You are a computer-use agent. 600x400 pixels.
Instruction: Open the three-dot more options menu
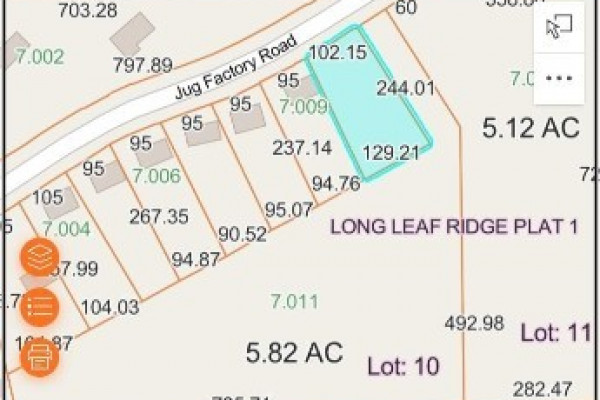point(558,78)
